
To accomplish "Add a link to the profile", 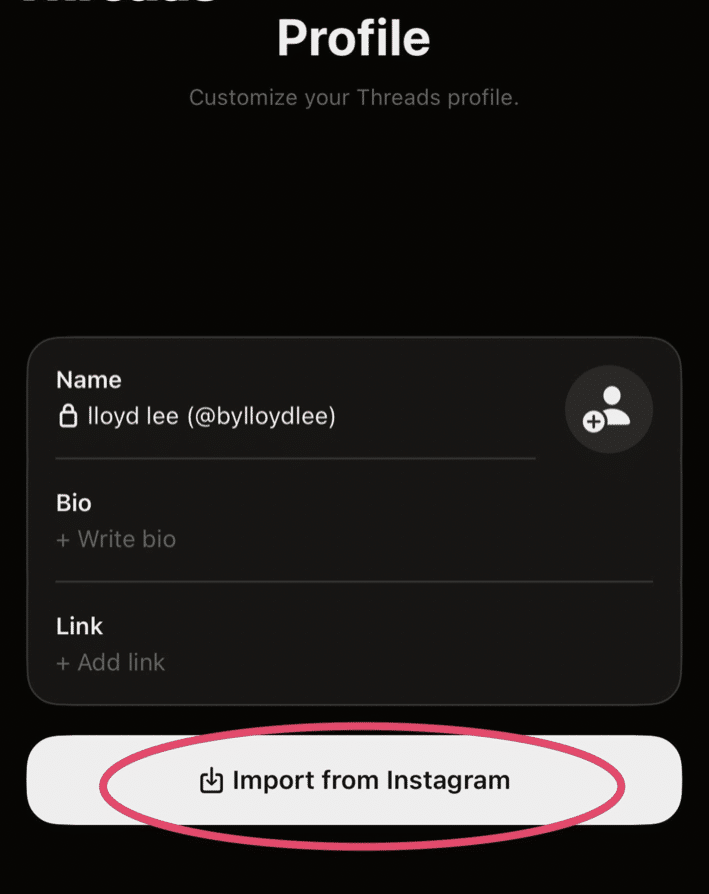I will click(x=111, y=662).
